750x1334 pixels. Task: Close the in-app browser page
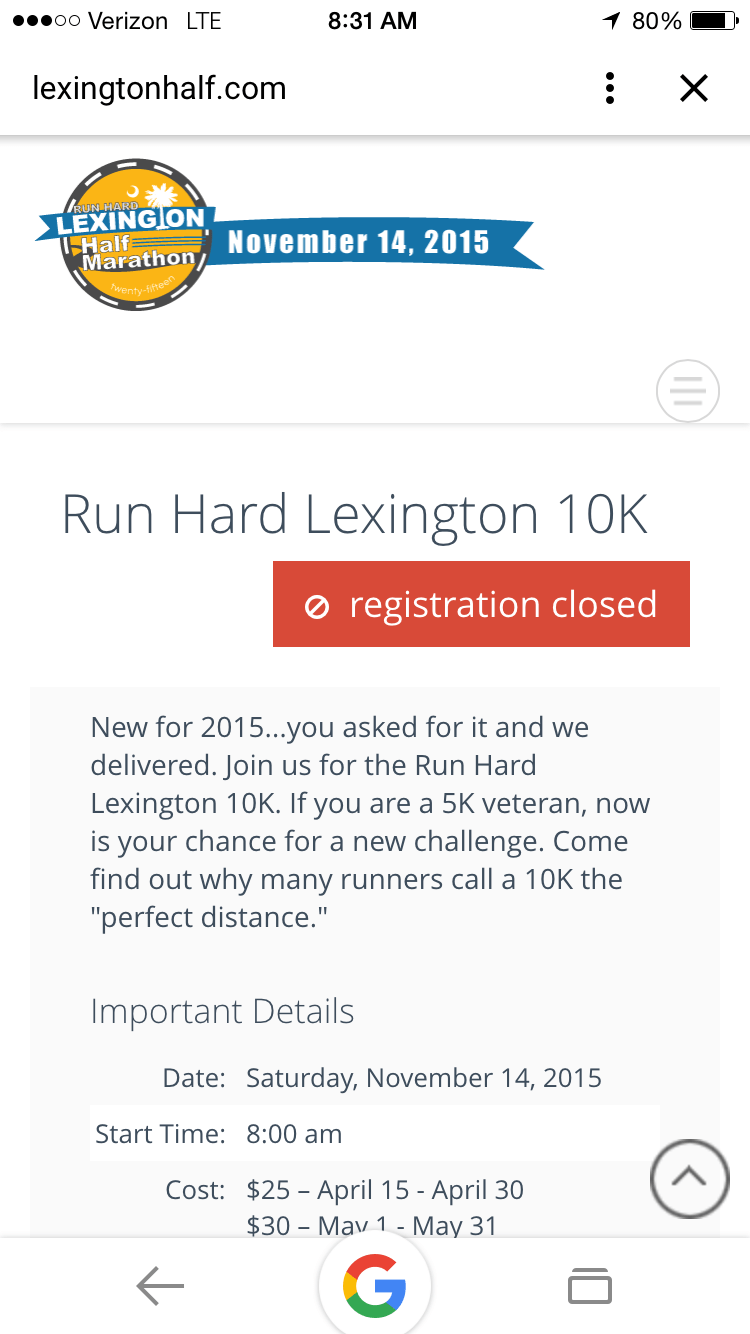pos(693,89)
